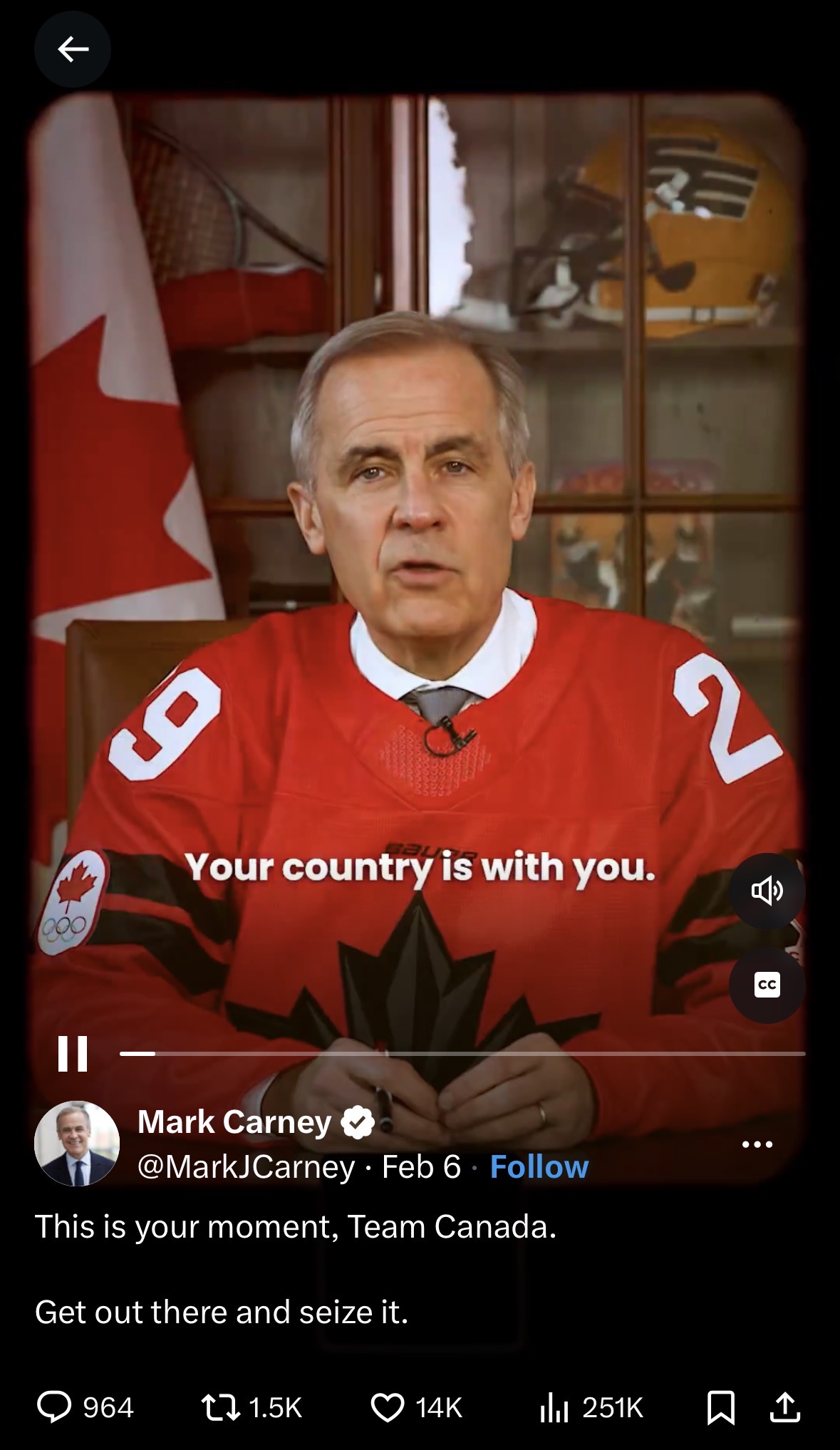Bookmark this post
Viewport: 840px width, 1450px height.
coord(720,1407)
